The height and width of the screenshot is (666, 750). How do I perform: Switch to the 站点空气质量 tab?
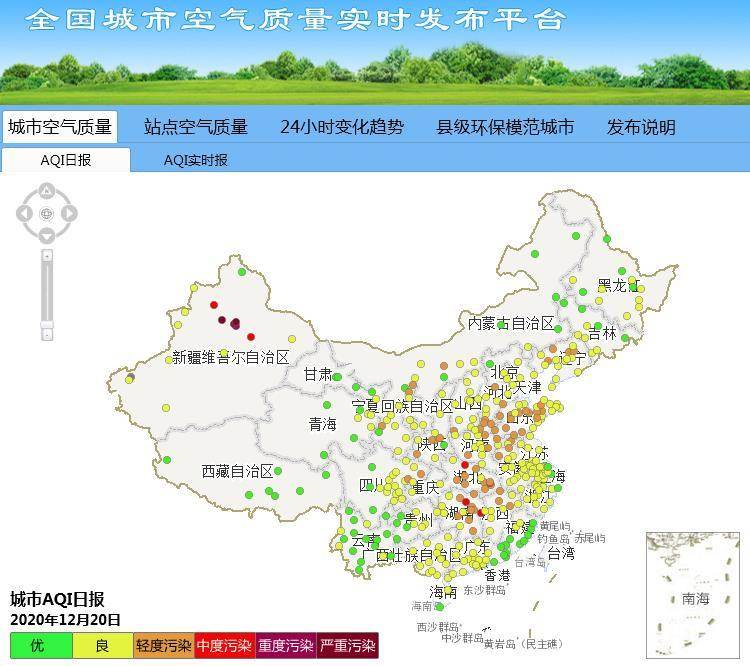196,127
